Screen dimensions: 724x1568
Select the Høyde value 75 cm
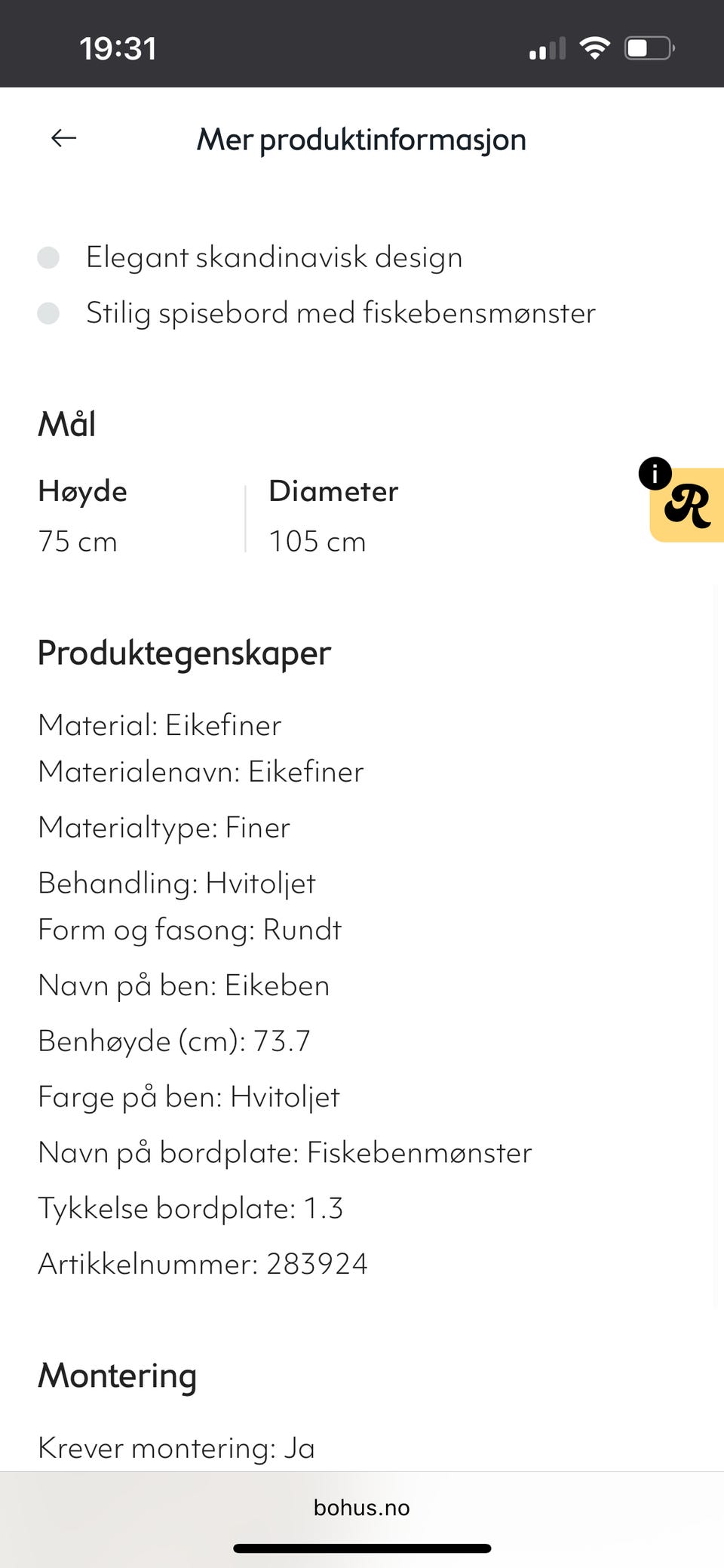(x=77, y=541)
